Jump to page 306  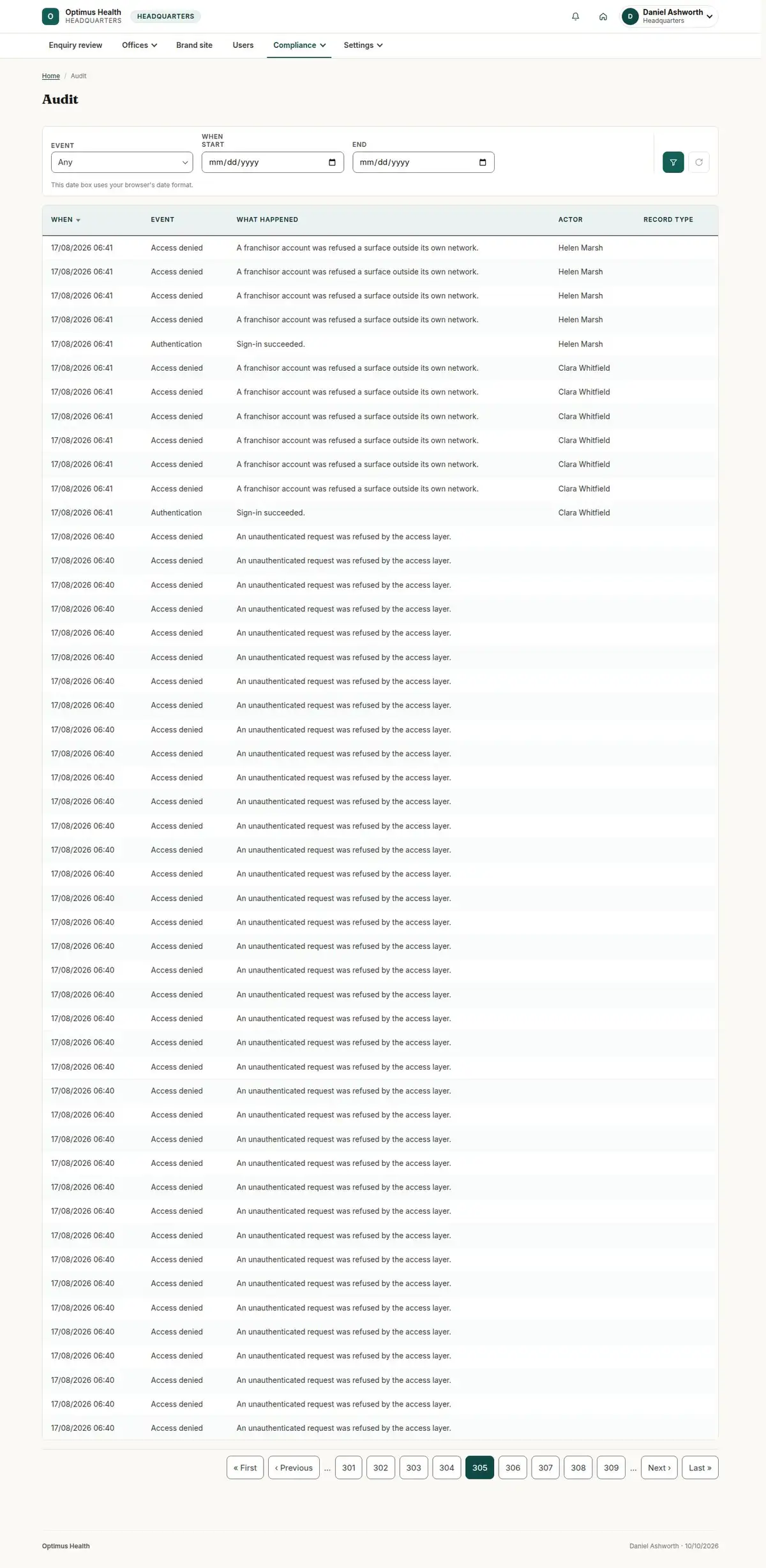(513, 1467)
